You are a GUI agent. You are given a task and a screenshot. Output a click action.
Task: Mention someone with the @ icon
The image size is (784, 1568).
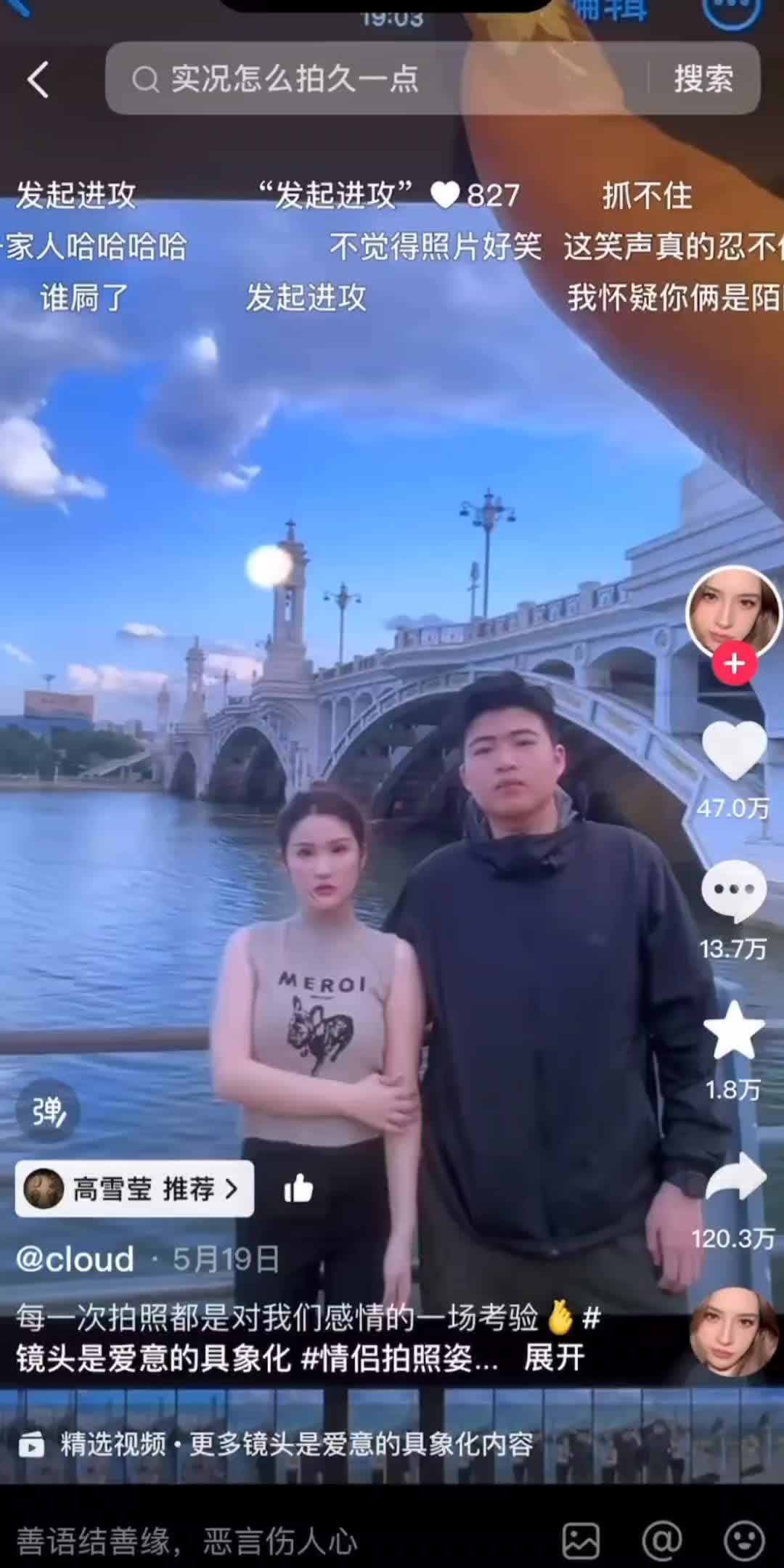point(662,1540)
